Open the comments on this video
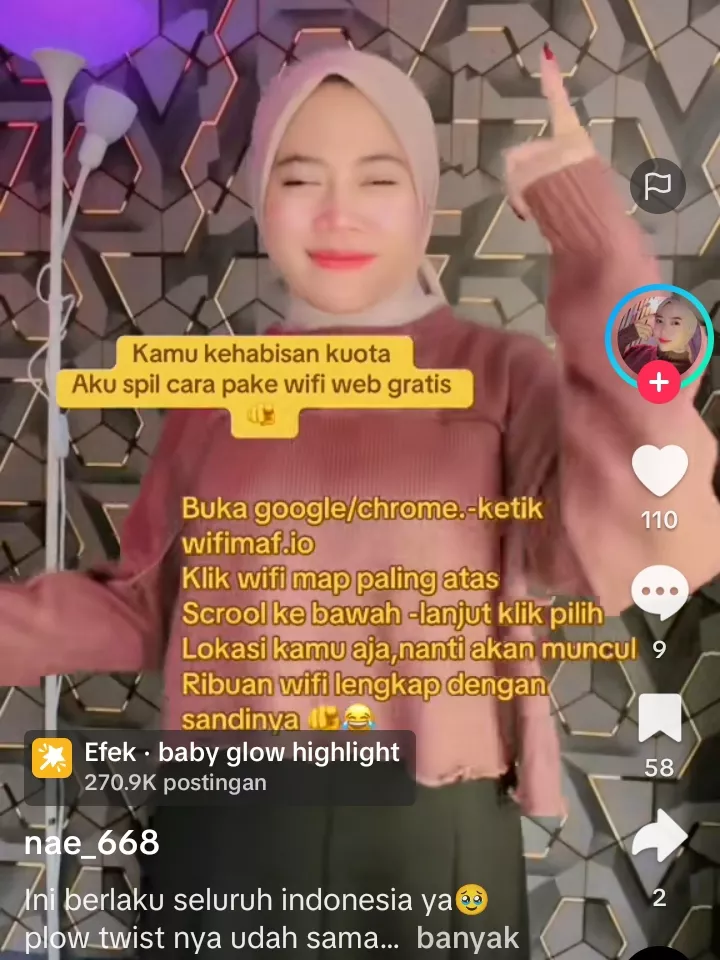720x960 pixels. point(660,595)
